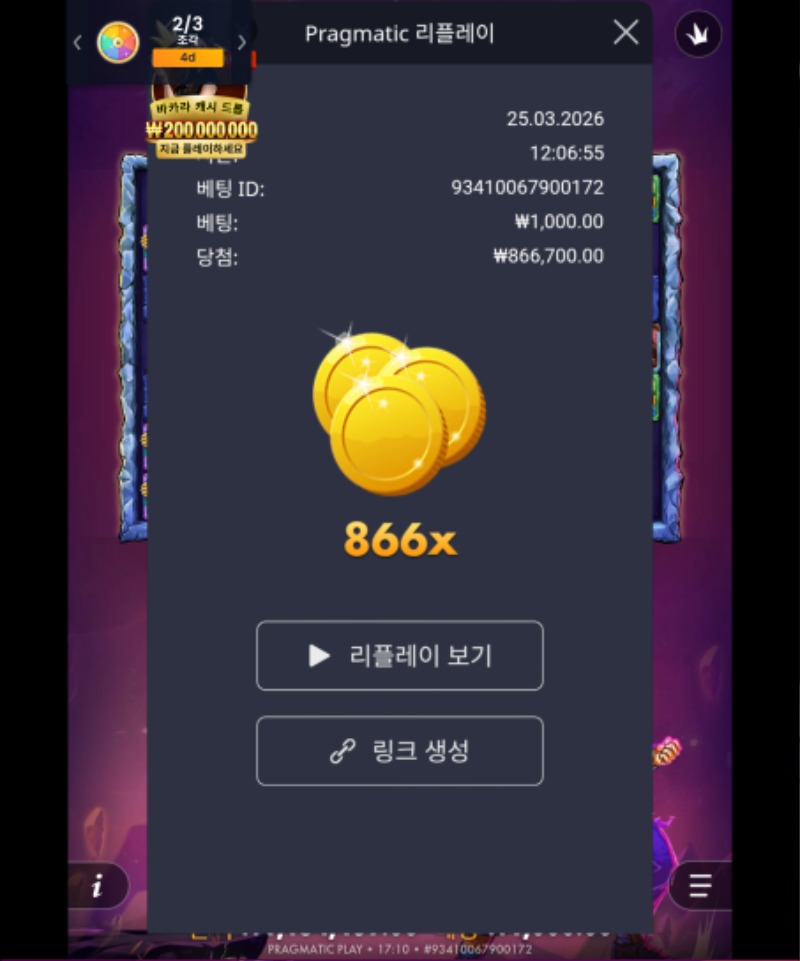
Task: Close the Pragmatic replay dialog
Action: [x=626, y=33]
